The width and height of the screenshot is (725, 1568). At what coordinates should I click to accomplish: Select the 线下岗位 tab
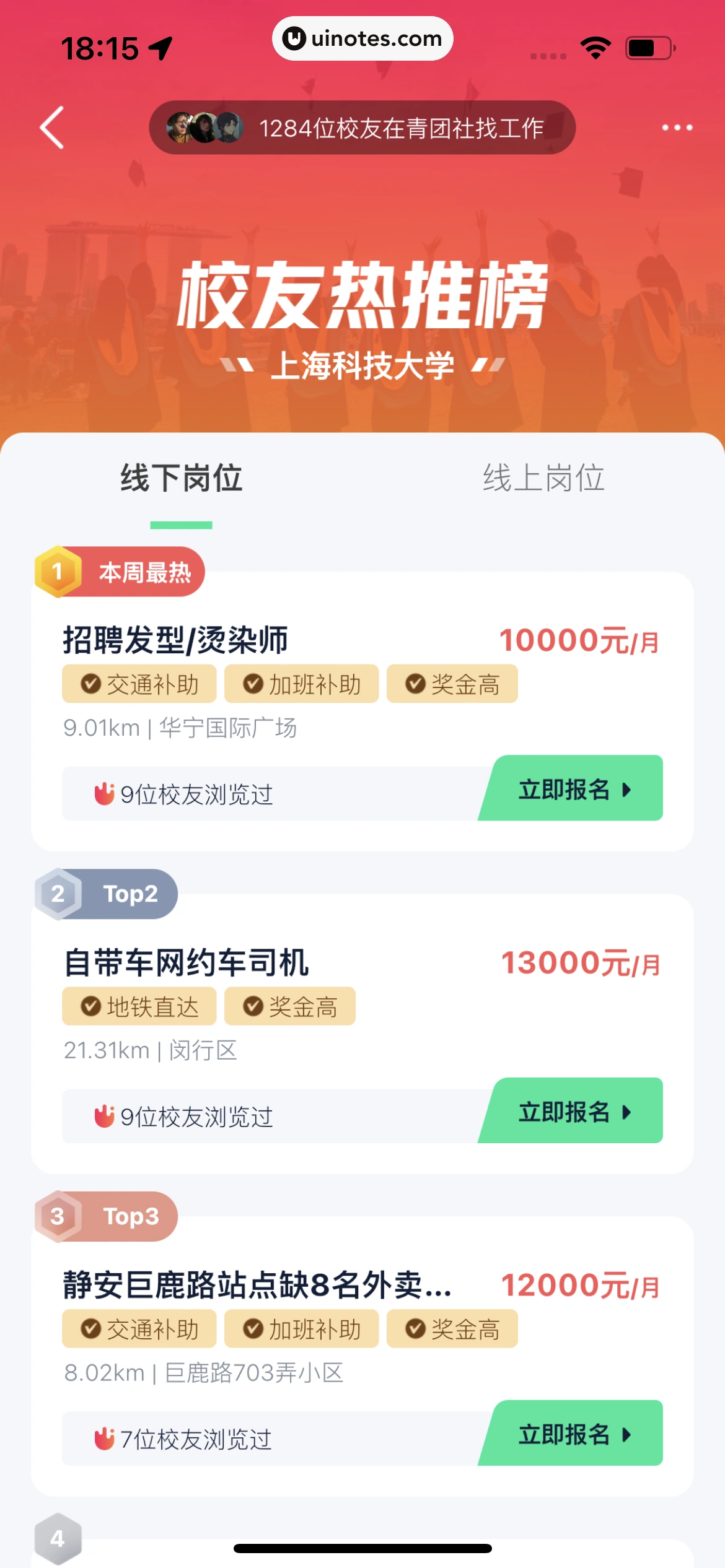(x=181, y=478)
